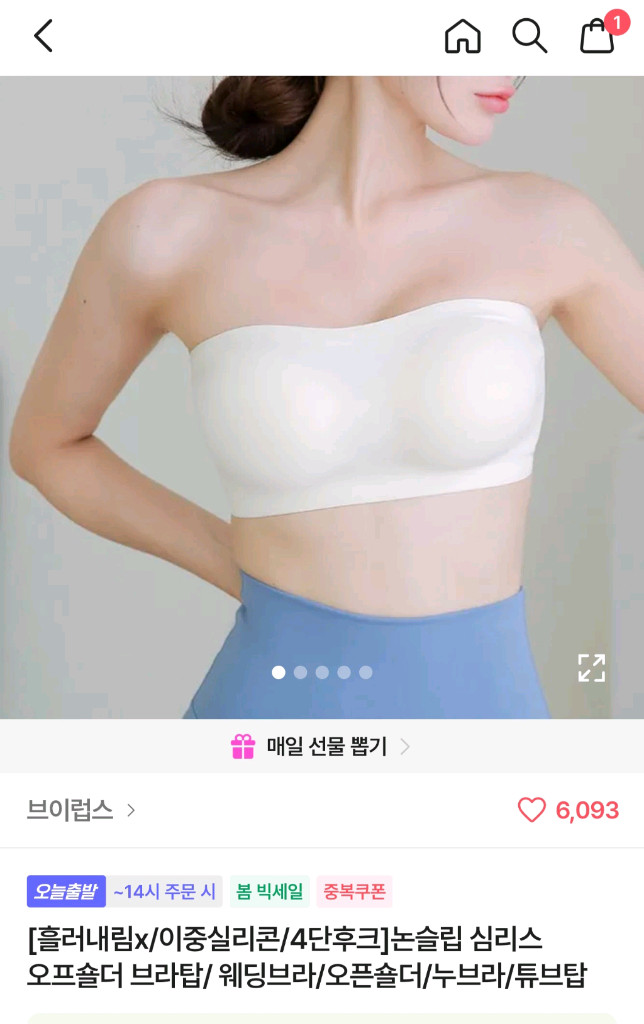Open the main product photo
Image resolution: width=644 pixels, height=1024 pixels.
click(322, 400)
